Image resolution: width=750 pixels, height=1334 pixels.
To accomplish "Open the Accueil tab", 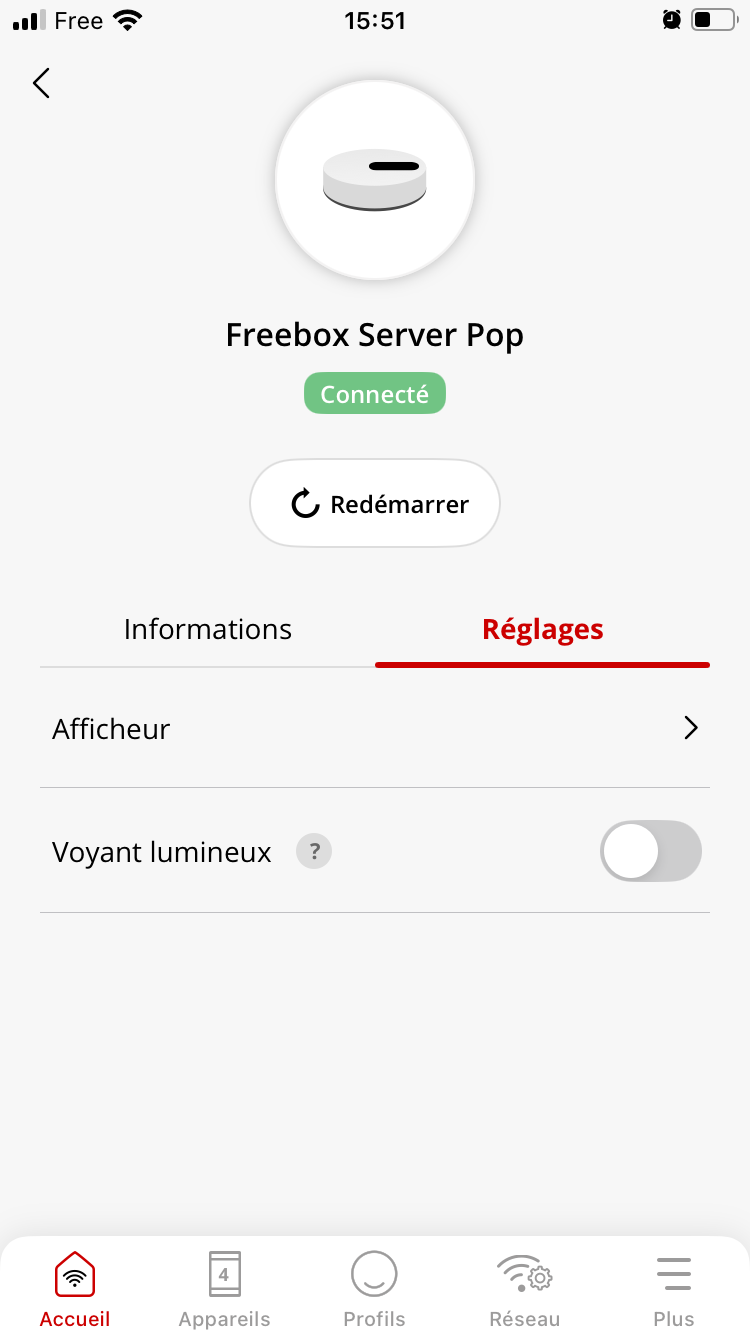I will pyautogui.click(x=75, y=1288).
